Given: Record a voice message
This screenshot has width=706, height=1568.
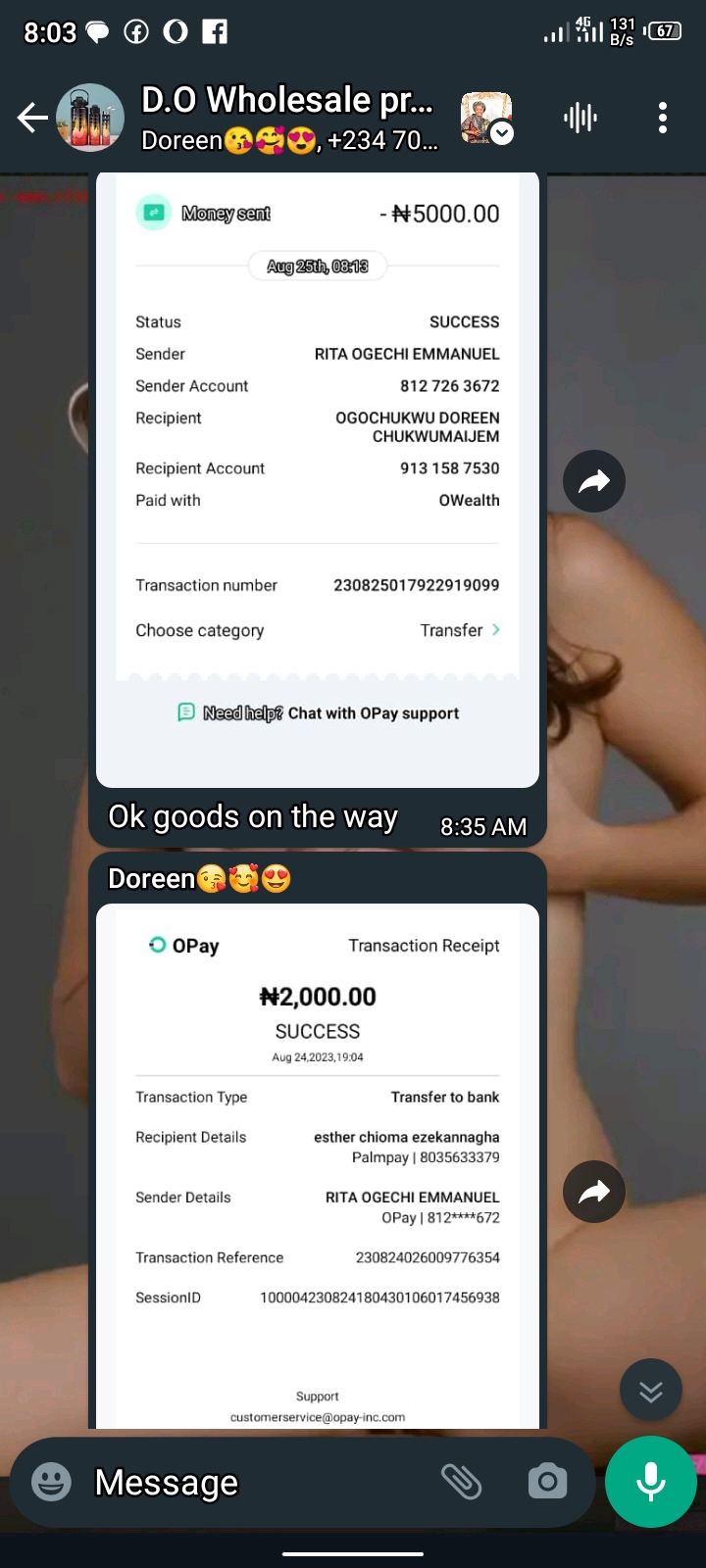Looking at the screenshot, I should (651, 1482).
